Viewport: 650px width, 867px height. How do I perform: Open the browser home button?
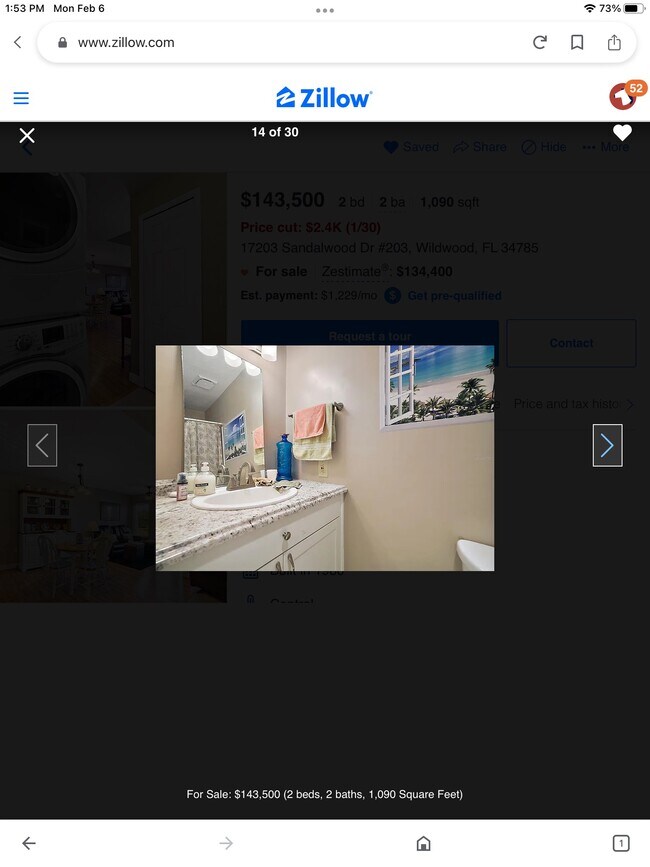423,843
